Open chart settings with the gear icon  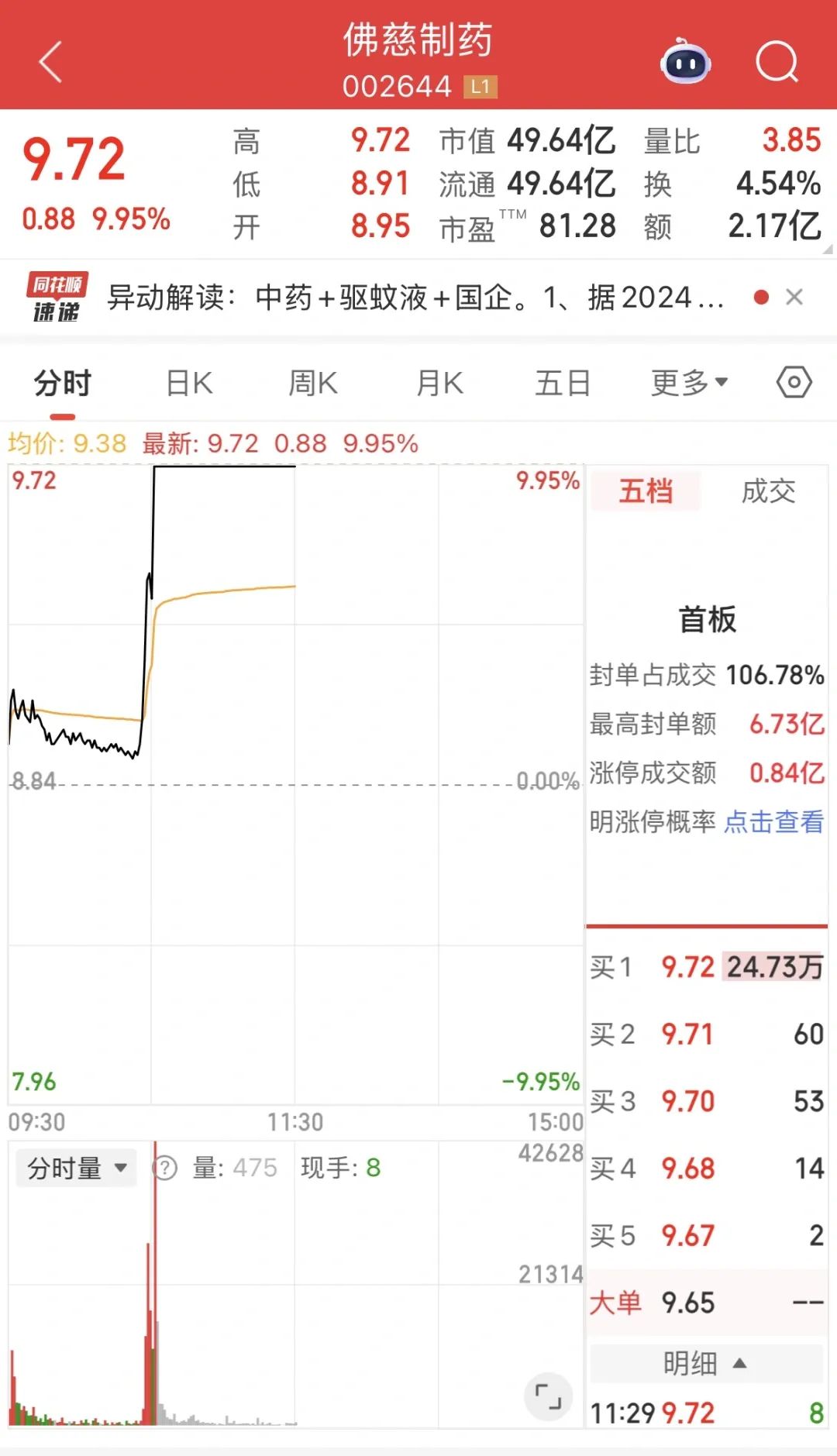(795, 381)
